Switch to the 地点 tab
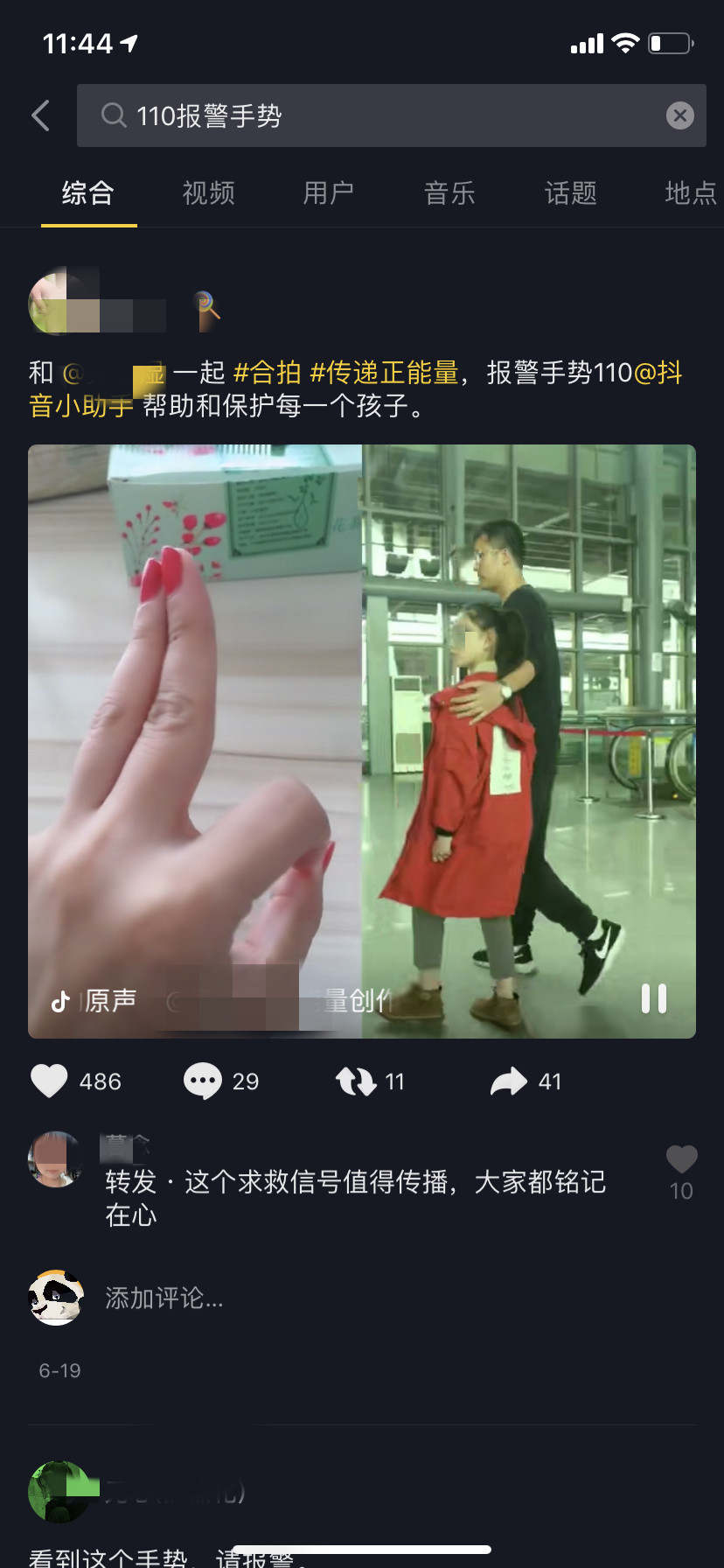The width and height of the screenshot is (724, 1568). (691, 192)
